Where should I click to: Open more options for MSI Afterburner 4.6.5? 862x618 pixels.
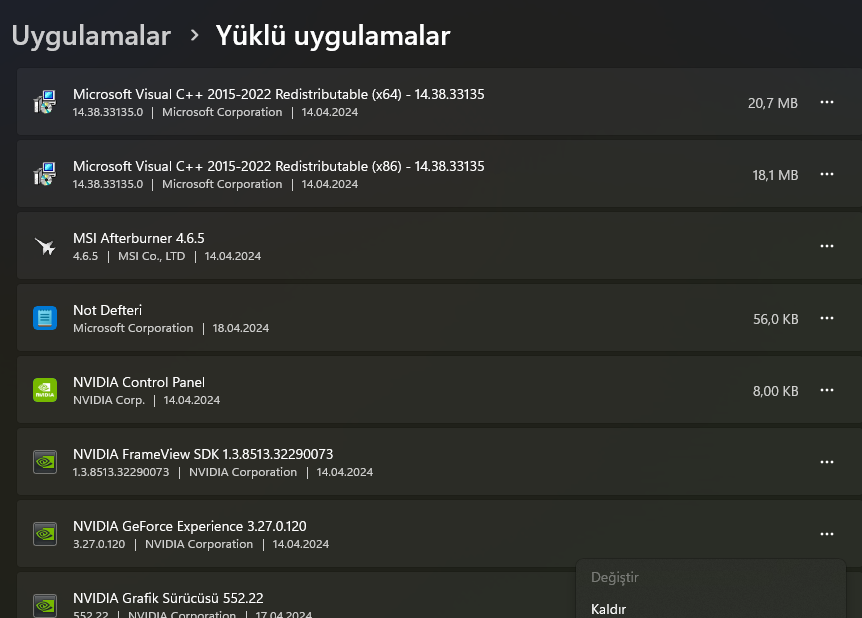pyautogui.click(x=826, y=246)
